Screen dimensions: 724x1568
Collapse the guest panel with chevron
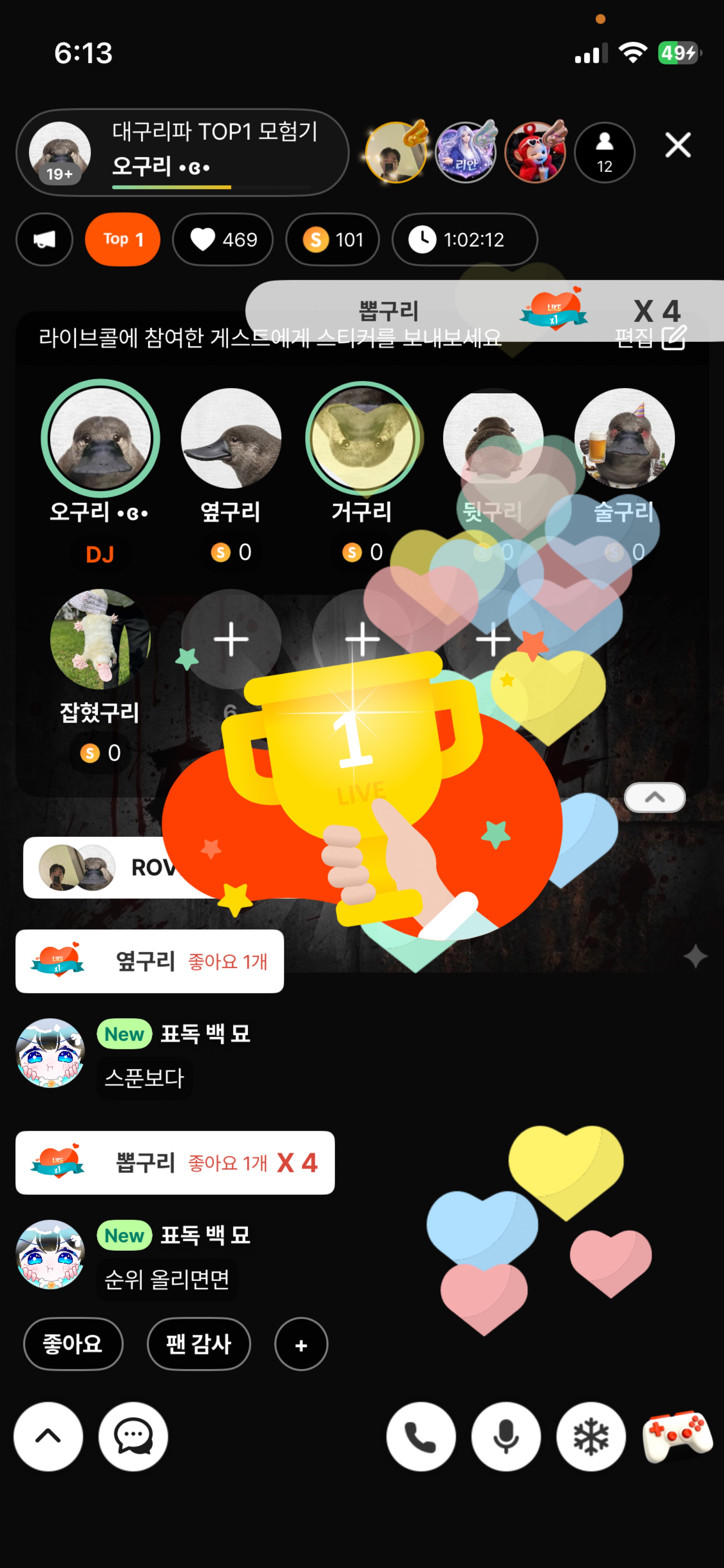pyautogui.click(x=655, y=797)
